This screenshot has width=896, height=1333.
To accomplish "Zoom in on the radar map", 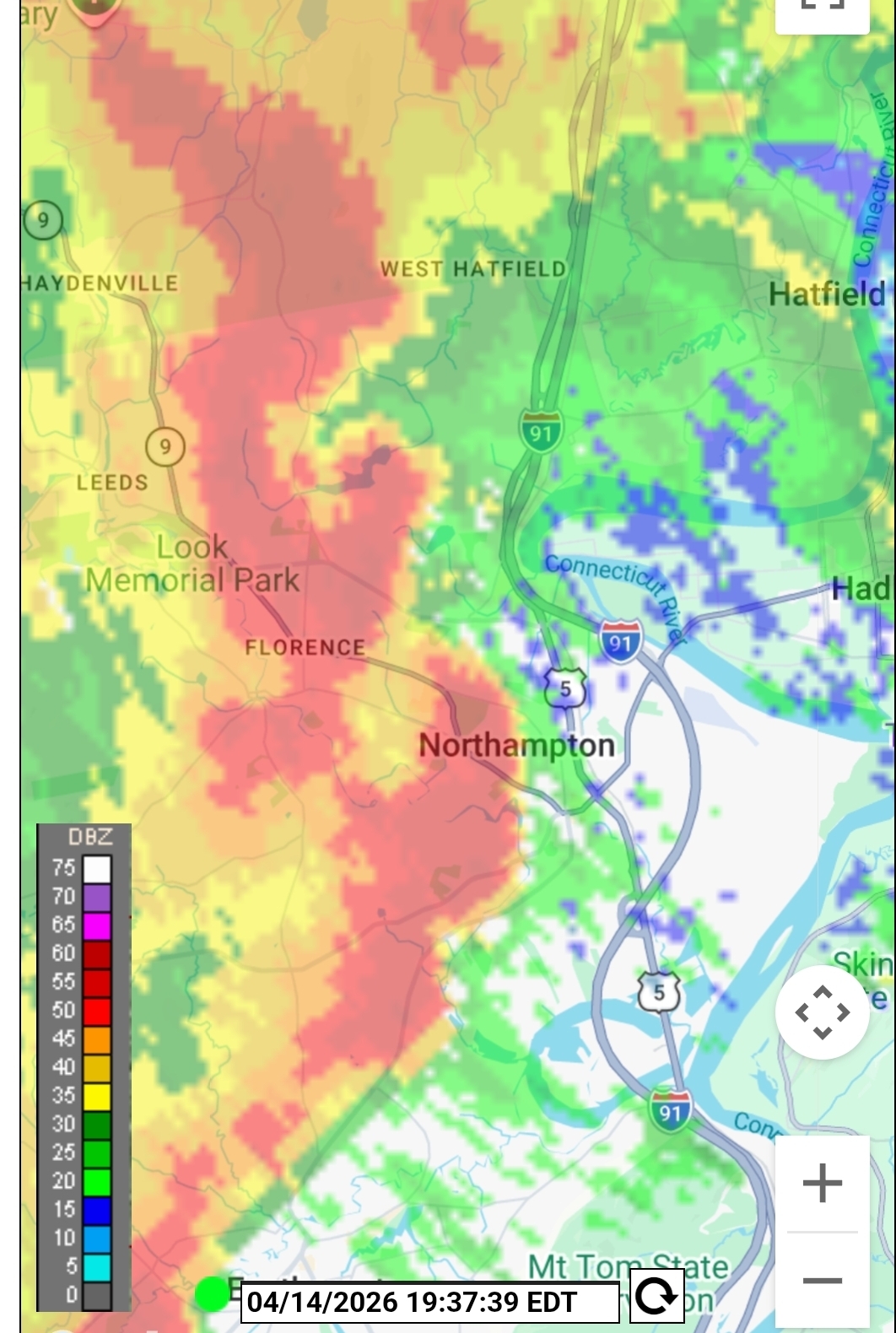I will (x=822, y=1183).
